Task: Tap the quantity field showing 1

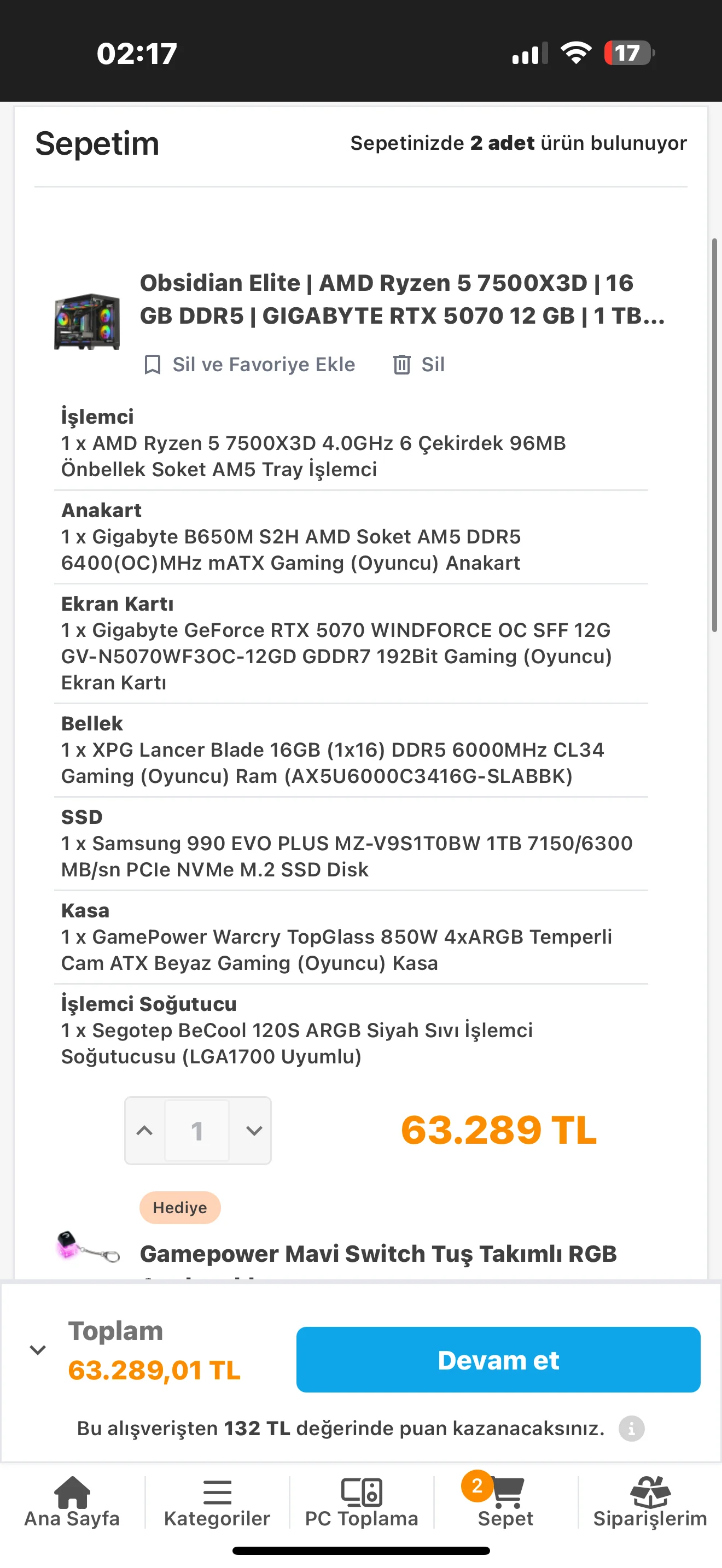Action: coord(196,1130)
